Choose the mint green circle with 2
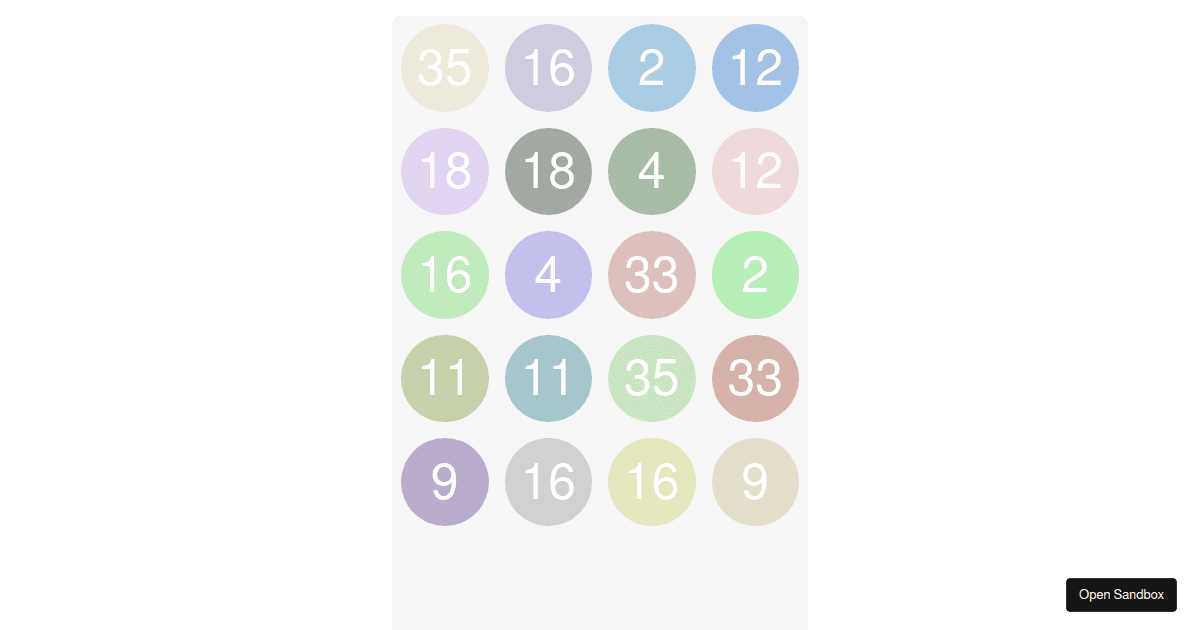Image resolution: width=1200 pixels, height=630 pixels. pyautogui.click(x=755, y=275)
